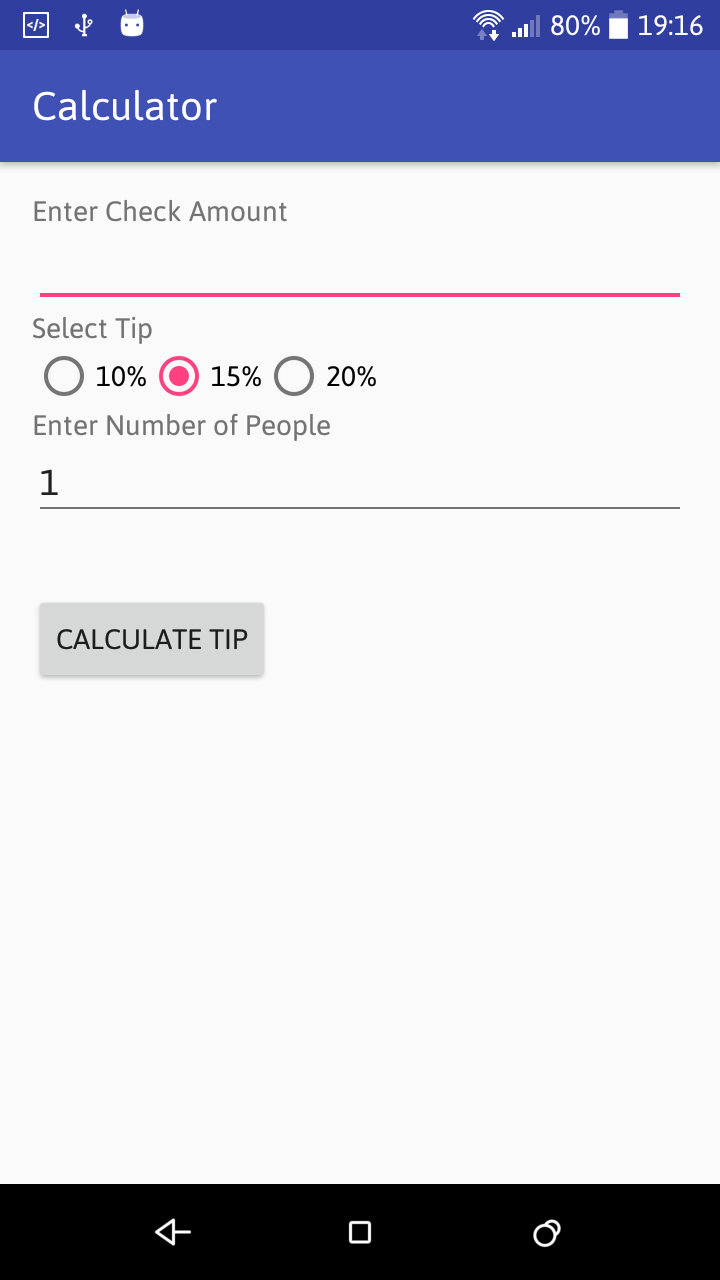Open recent apps from navigation bar

pos(546,1232)
